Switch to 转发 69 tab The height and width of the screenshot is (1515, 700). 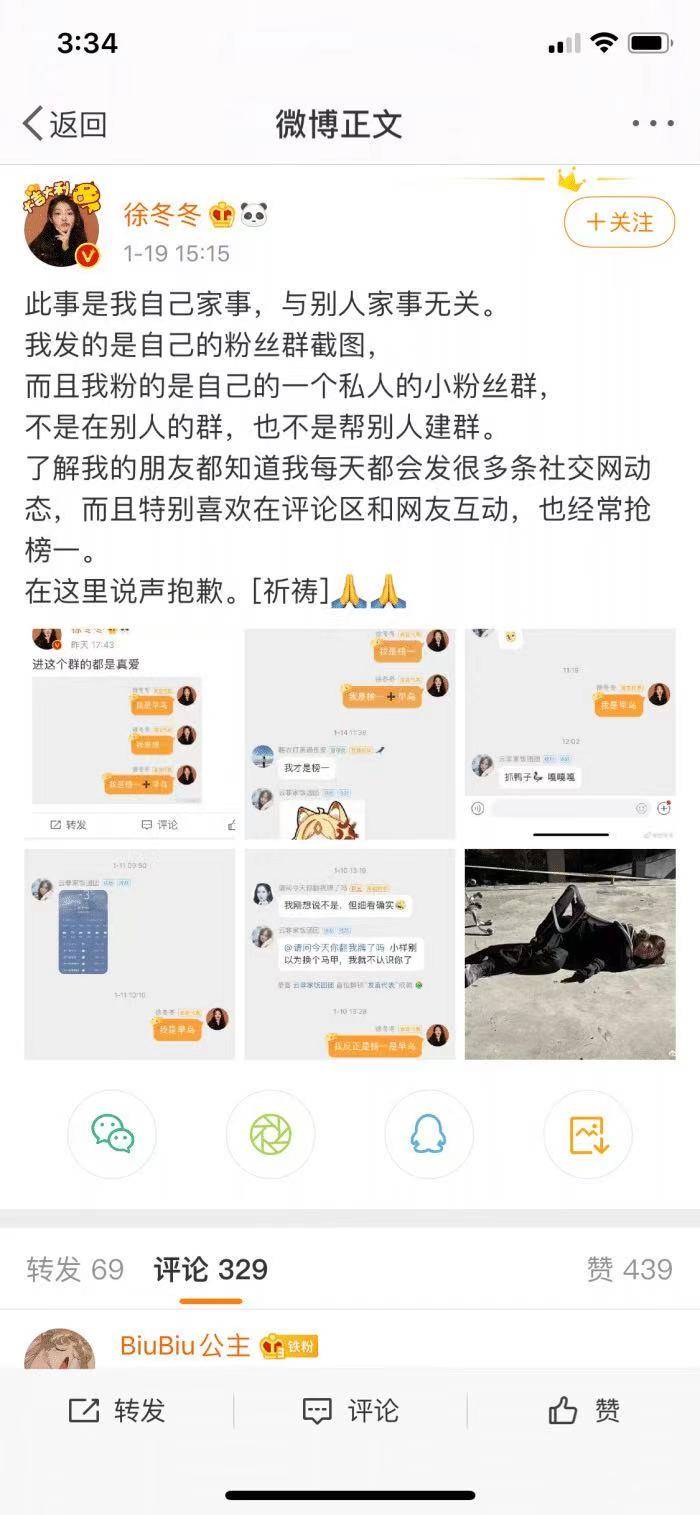(x=75, y=1270)
